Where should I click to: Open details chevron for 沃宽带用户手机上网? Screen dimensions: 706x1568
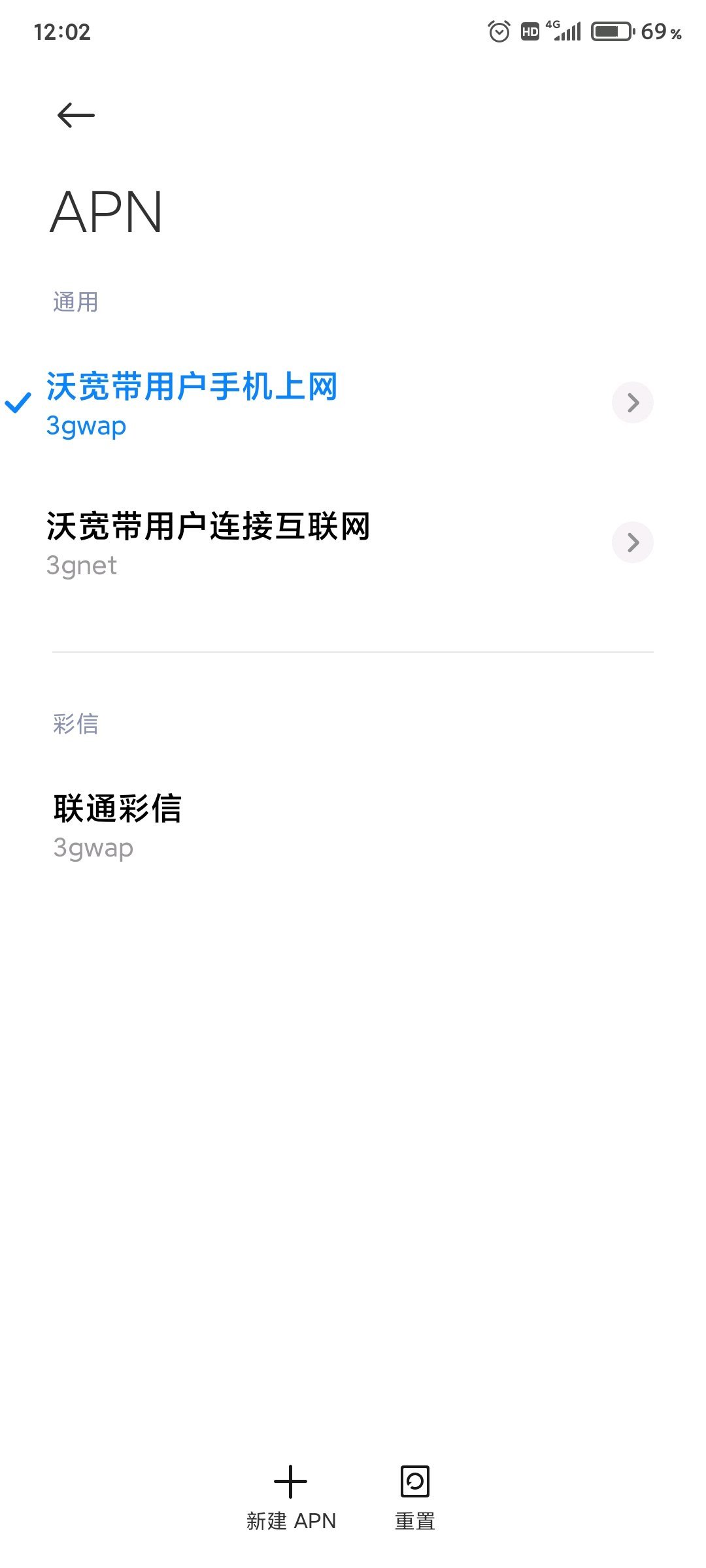click(x=633, y=402)
